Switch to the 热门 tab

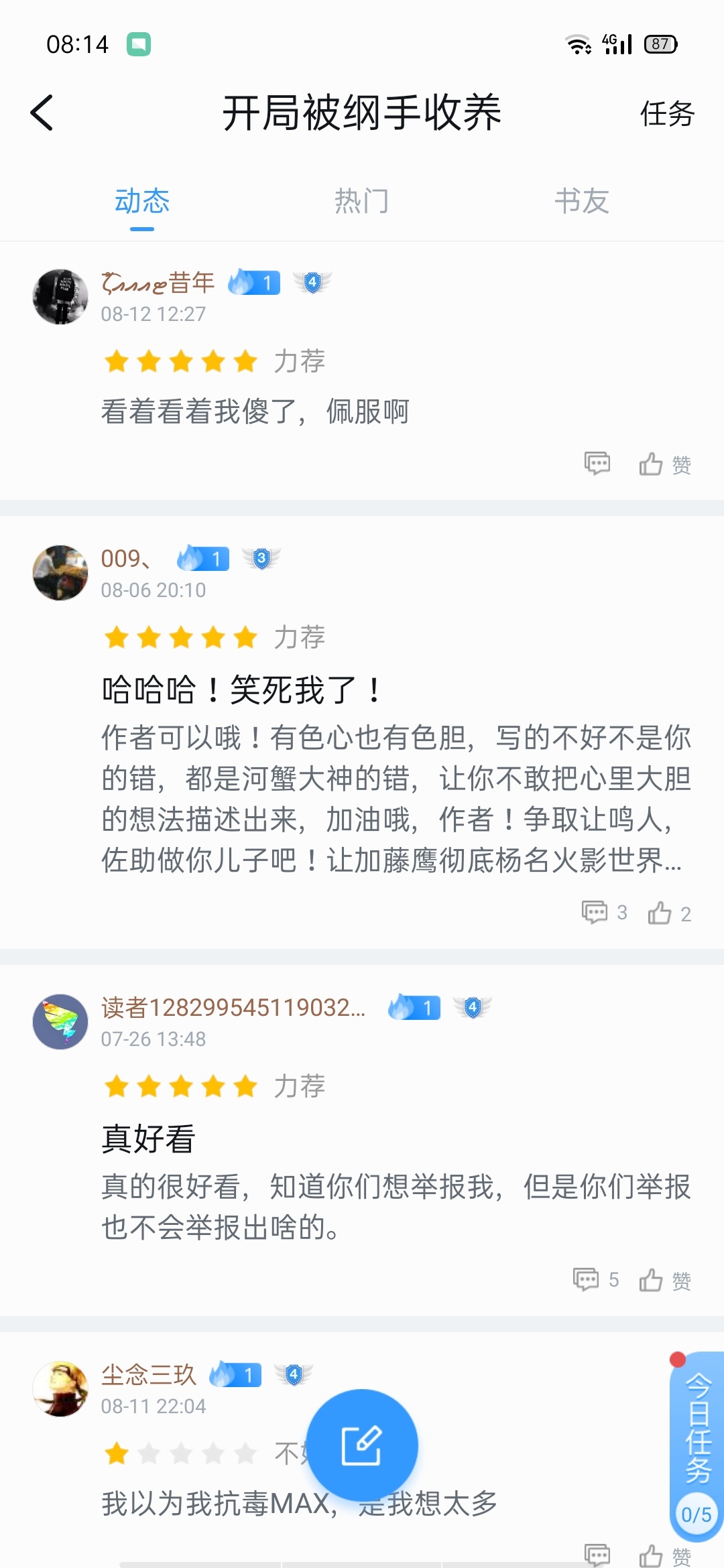point(362,201)
